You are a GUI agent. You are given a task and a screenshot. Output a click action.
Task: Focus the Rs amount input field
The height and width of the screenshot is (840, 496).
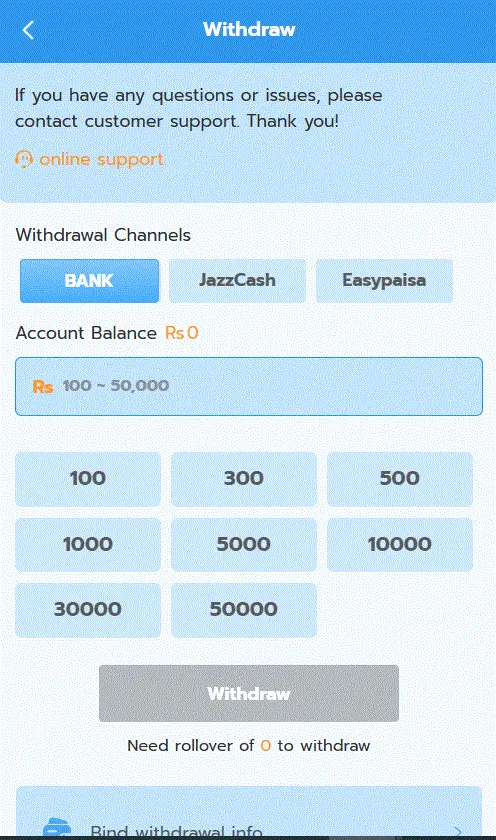pos(249,386)
